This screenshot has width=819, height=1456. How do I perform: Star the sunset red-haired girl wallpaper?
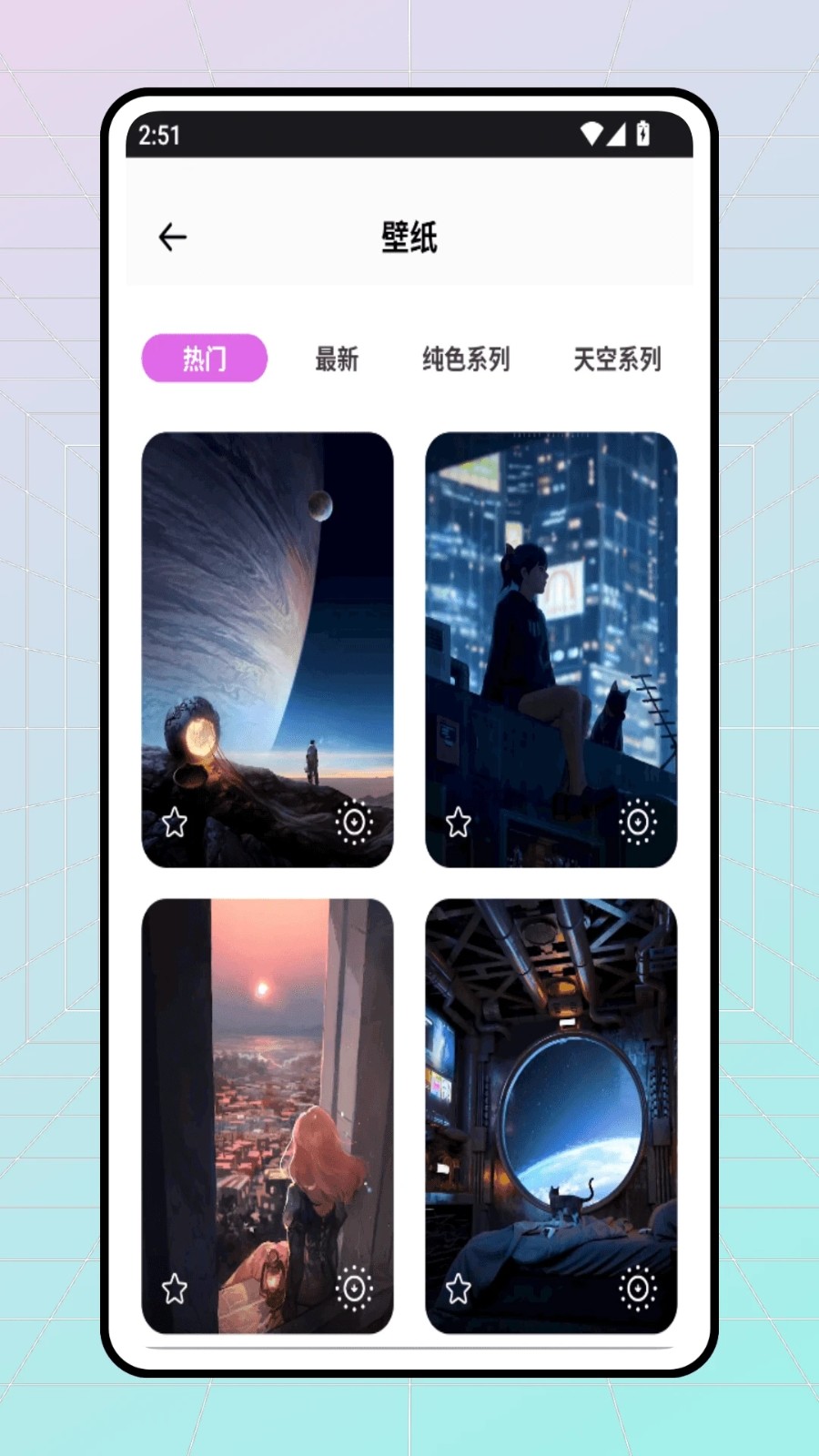pyautogui.click(x=175, y=1289)
